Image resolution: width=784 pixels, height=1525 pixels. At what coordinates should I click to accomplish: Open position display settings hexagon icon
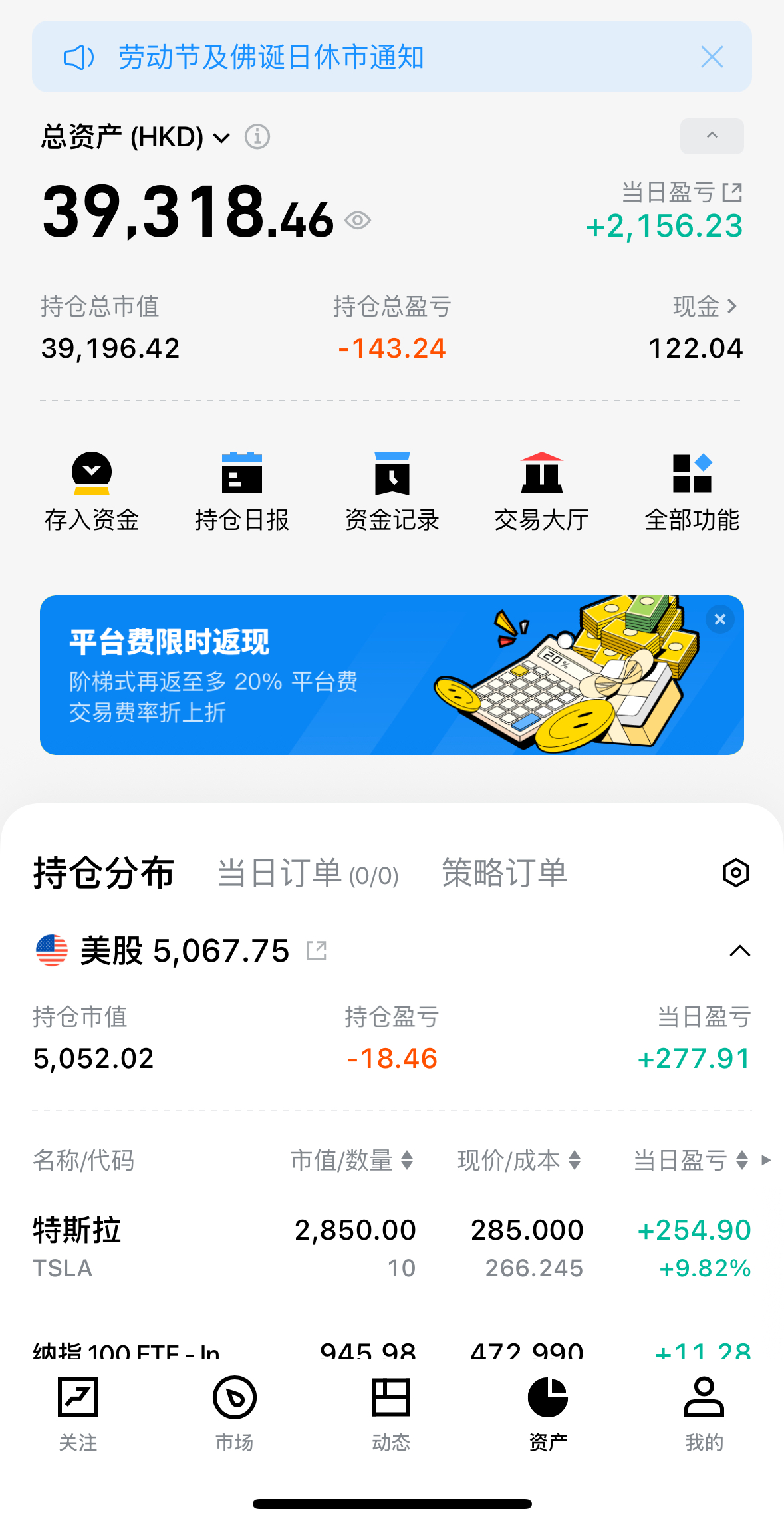pos(735,873)
